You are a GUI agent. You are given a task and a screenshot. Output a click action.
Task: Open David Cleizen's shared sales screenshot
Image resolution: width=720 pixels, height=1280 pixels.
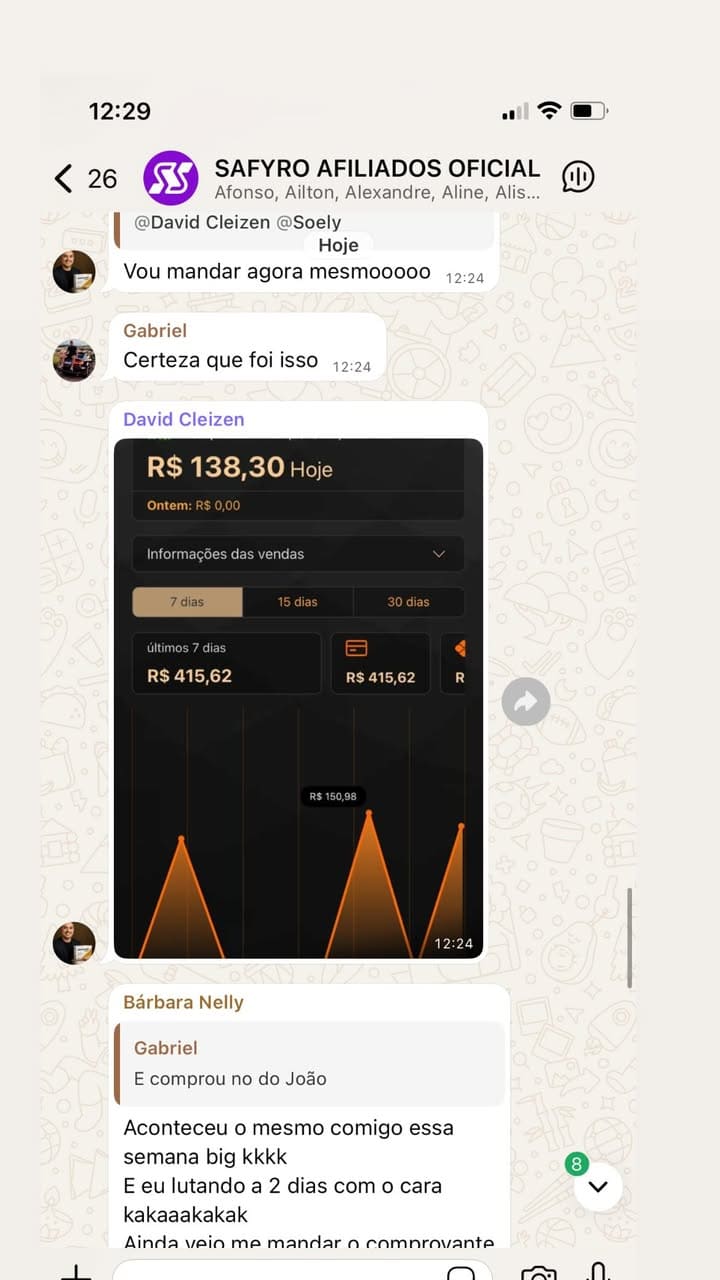(298, 698)
